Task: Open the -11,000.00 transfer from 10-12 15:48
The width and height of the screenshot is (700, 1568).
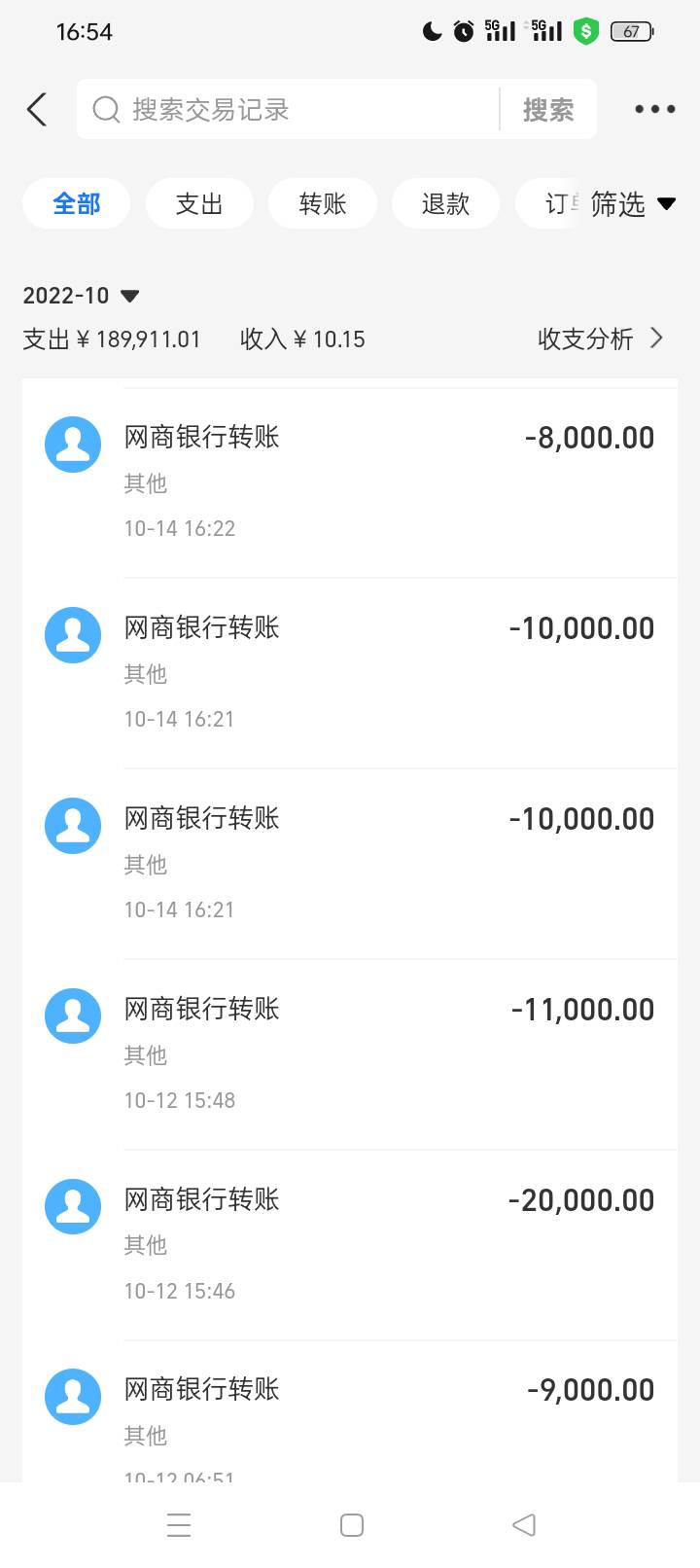Action: coord(350,1054)
